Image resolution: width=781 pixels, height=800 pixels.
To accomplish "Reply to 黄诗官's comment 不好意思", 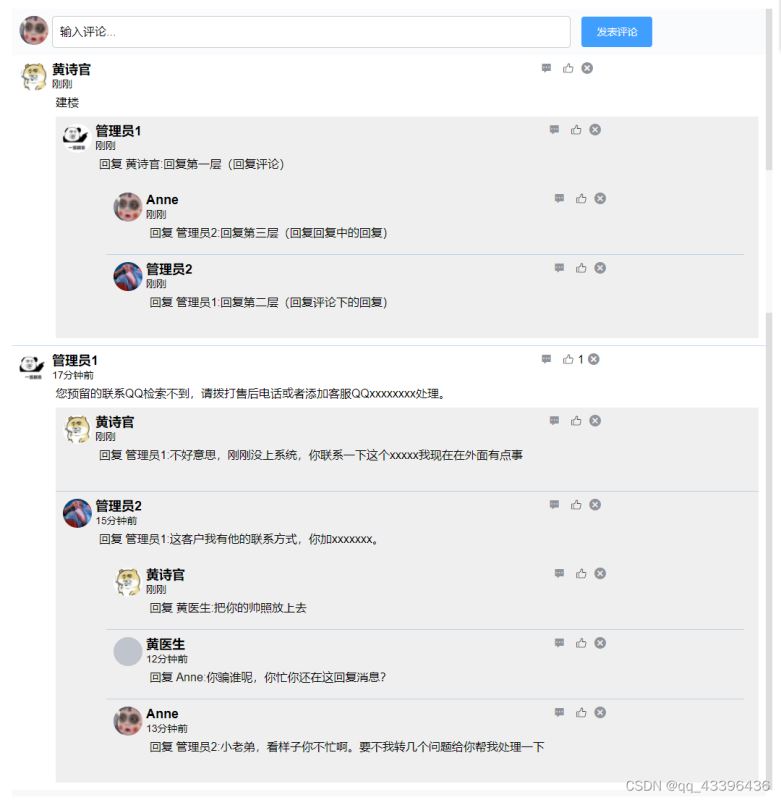I will [x=554, y=421].
